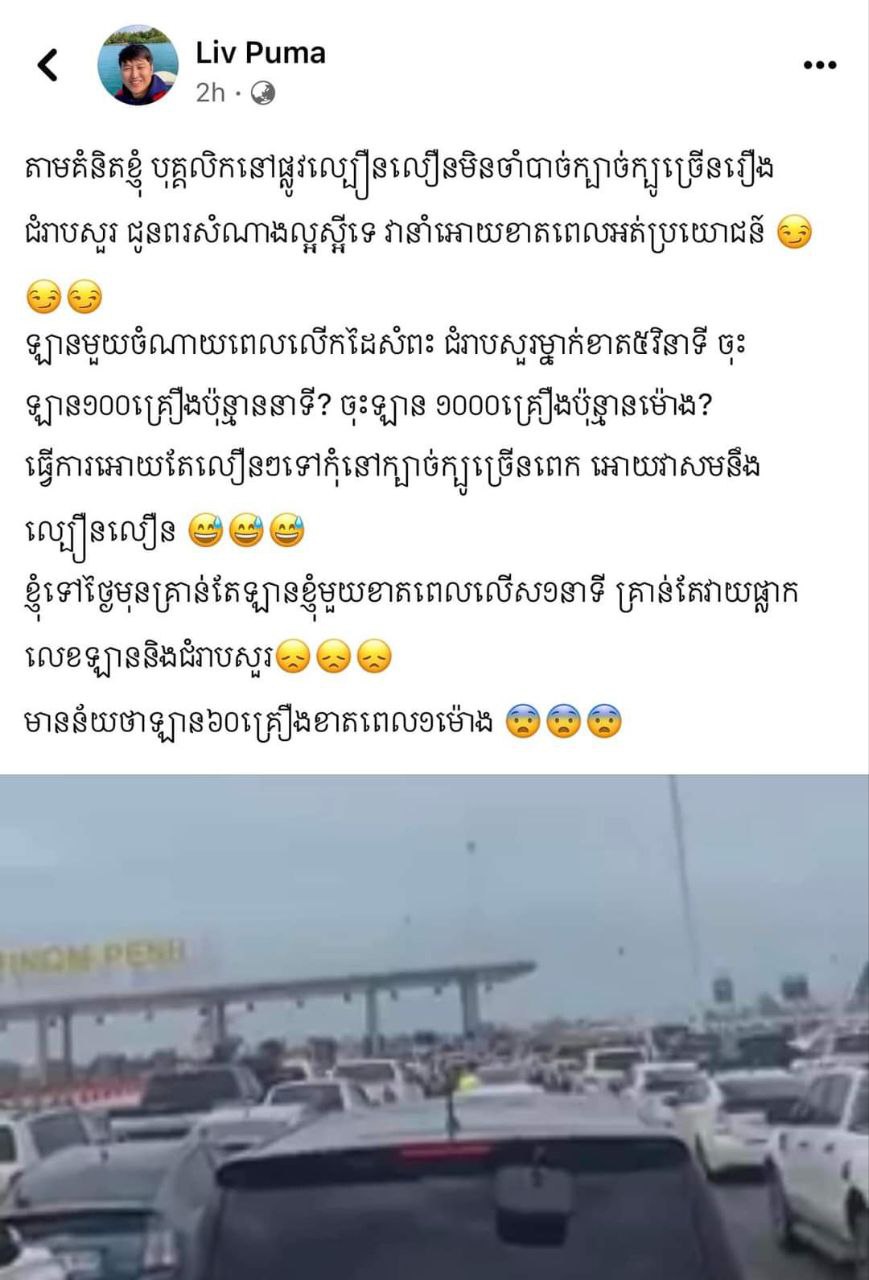
Task: Open the Liv Puma profile name
Action: (x=261, y=53)
